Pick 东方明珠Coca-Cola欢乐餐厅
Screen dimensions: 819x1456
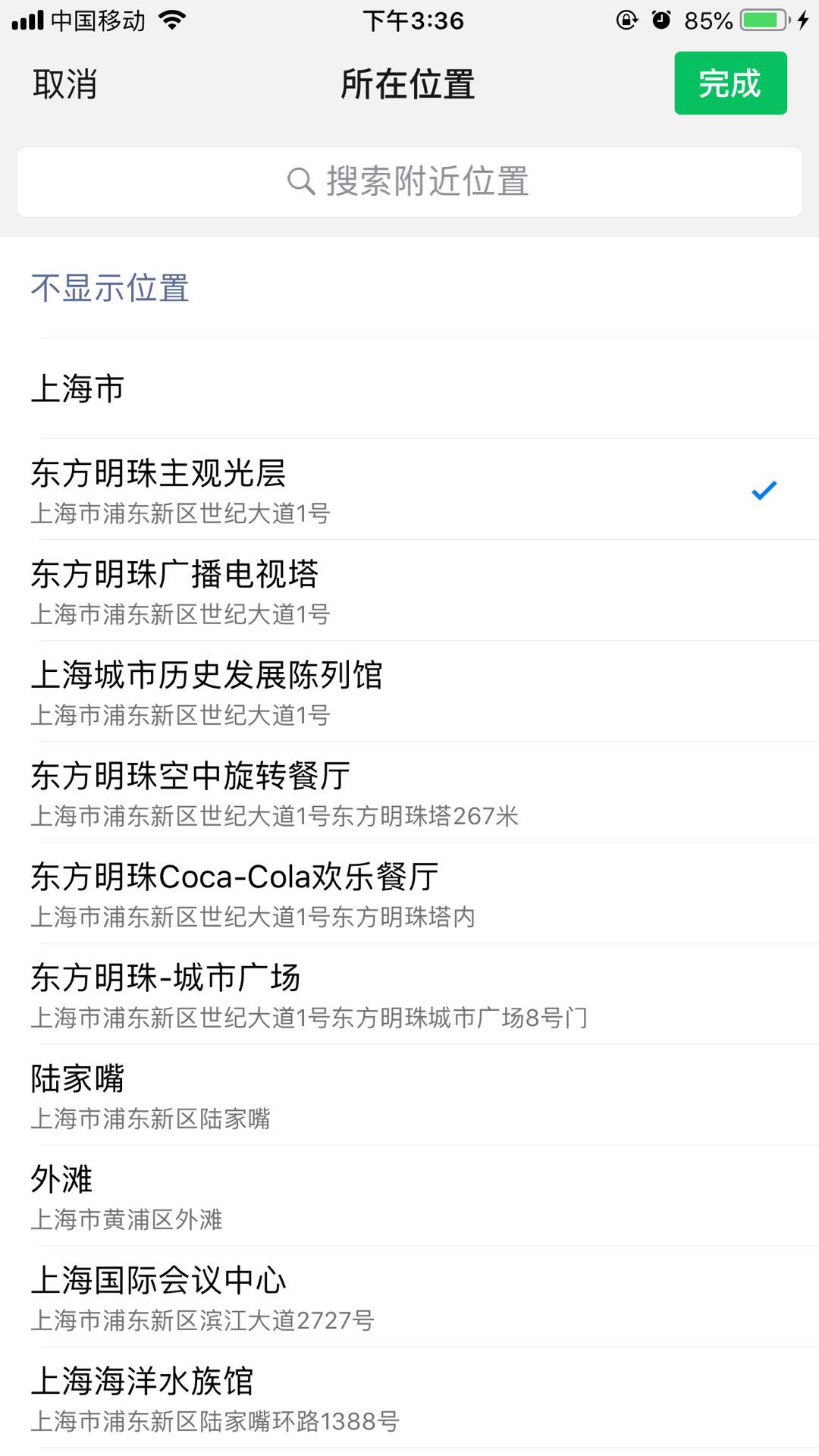tap(409, 893)
